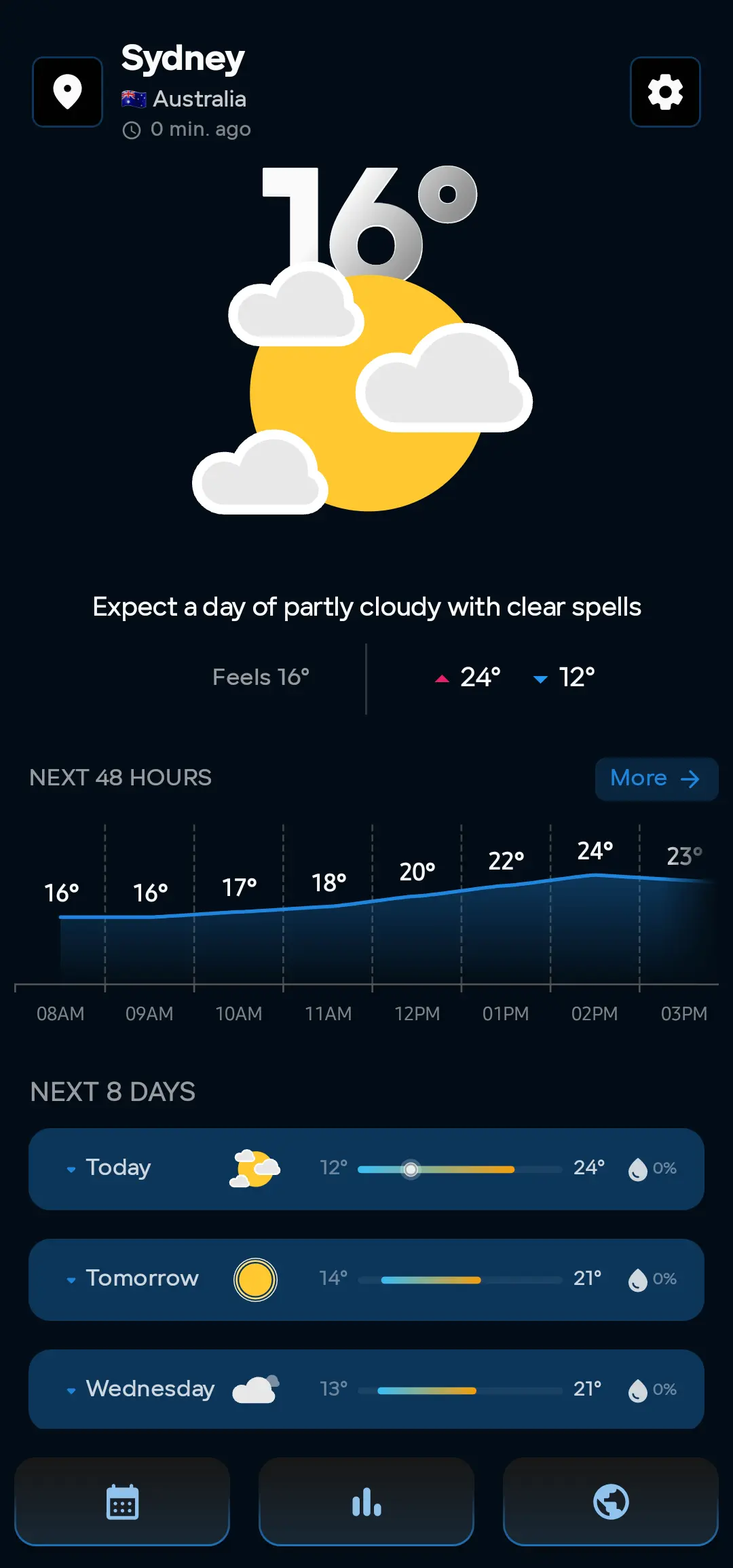
Task: Click the cloudy icon for Wednesday
Action: [x=256, y=1389]
